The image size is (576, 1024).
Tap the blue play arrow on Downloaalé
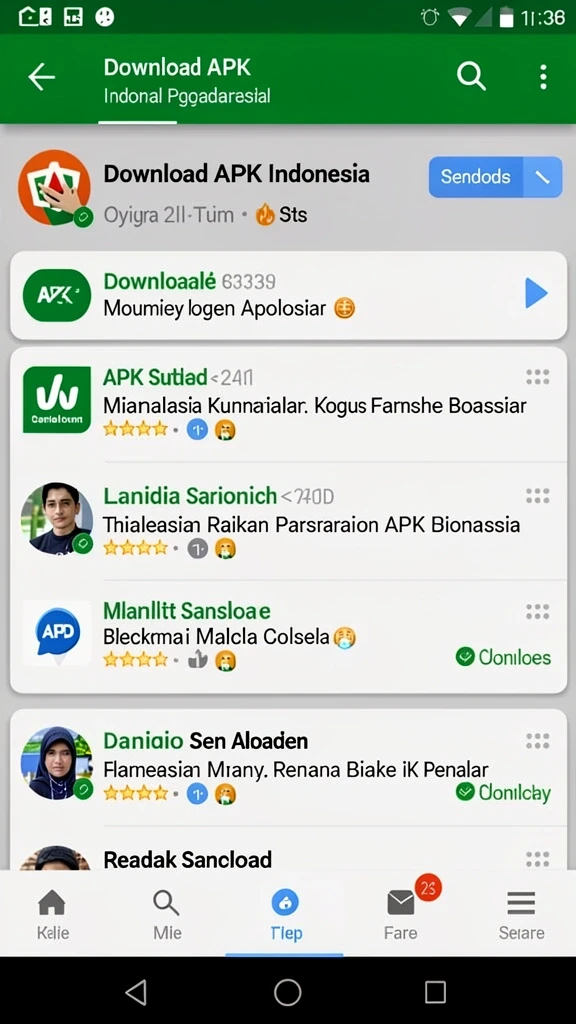pyautogui.click(x=536, y=293)
